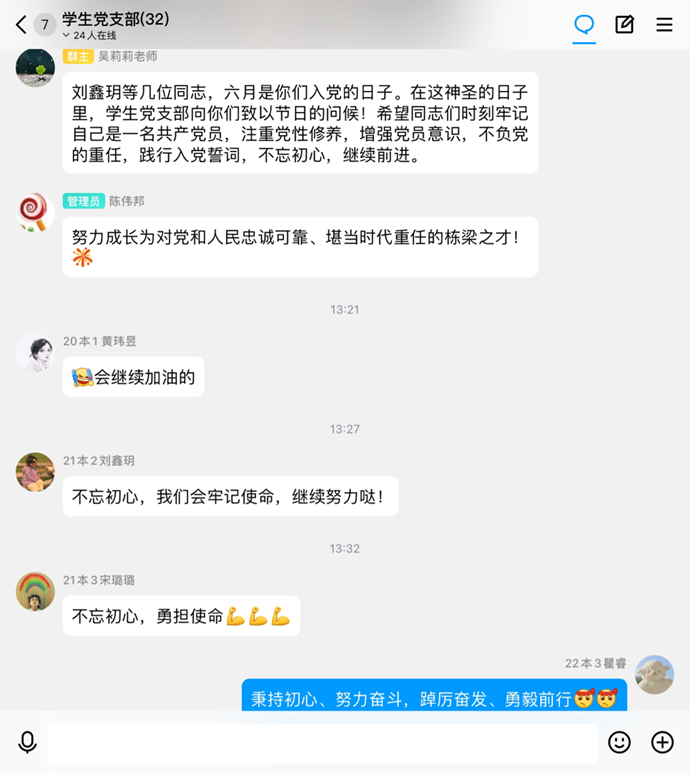The image size is (690, 774).
Task: Open 吴莉莉老师's avatar profile
Action: pyautogui.click(x=35, y=67)
